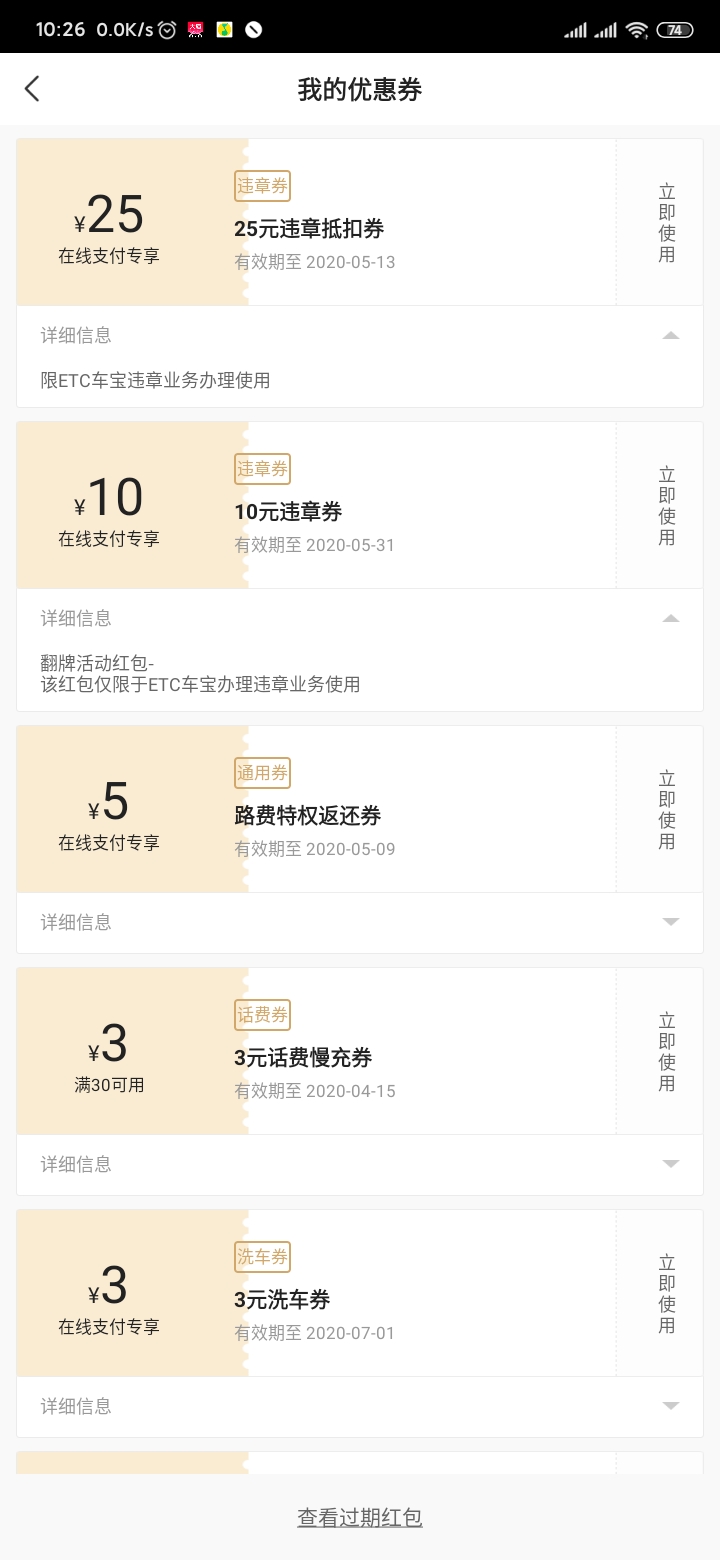Collapse details of 25元违章抵扣券

tap(670, 336)
